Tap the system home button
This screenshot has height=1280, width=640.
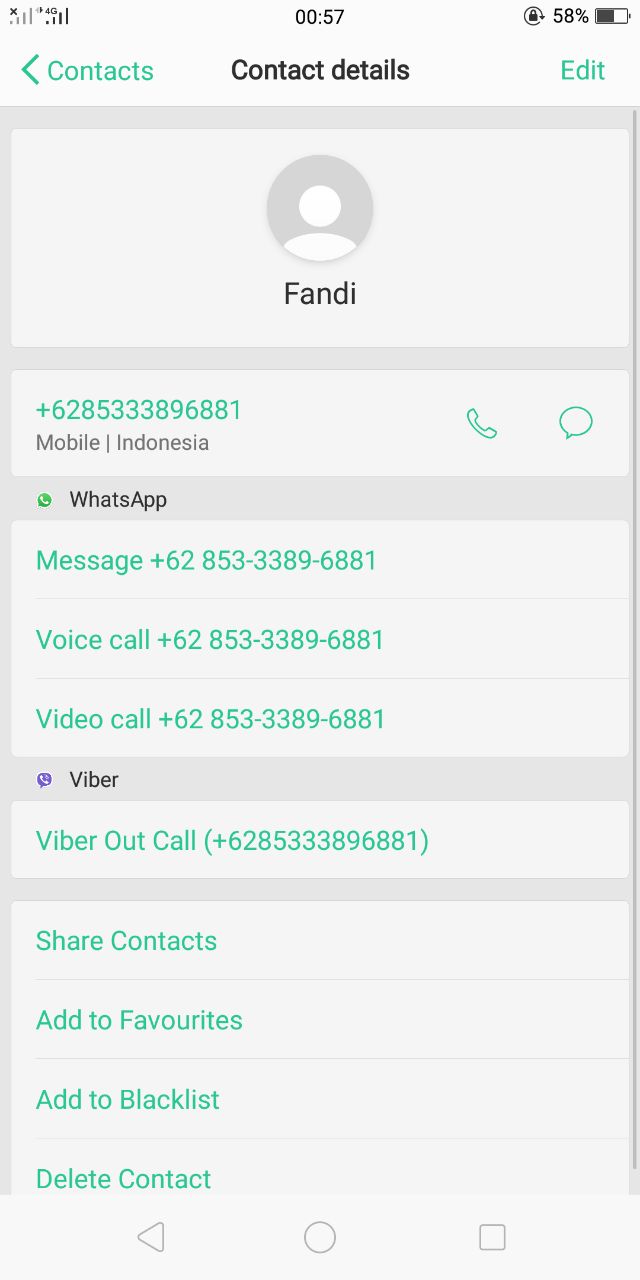[320, 1238]
